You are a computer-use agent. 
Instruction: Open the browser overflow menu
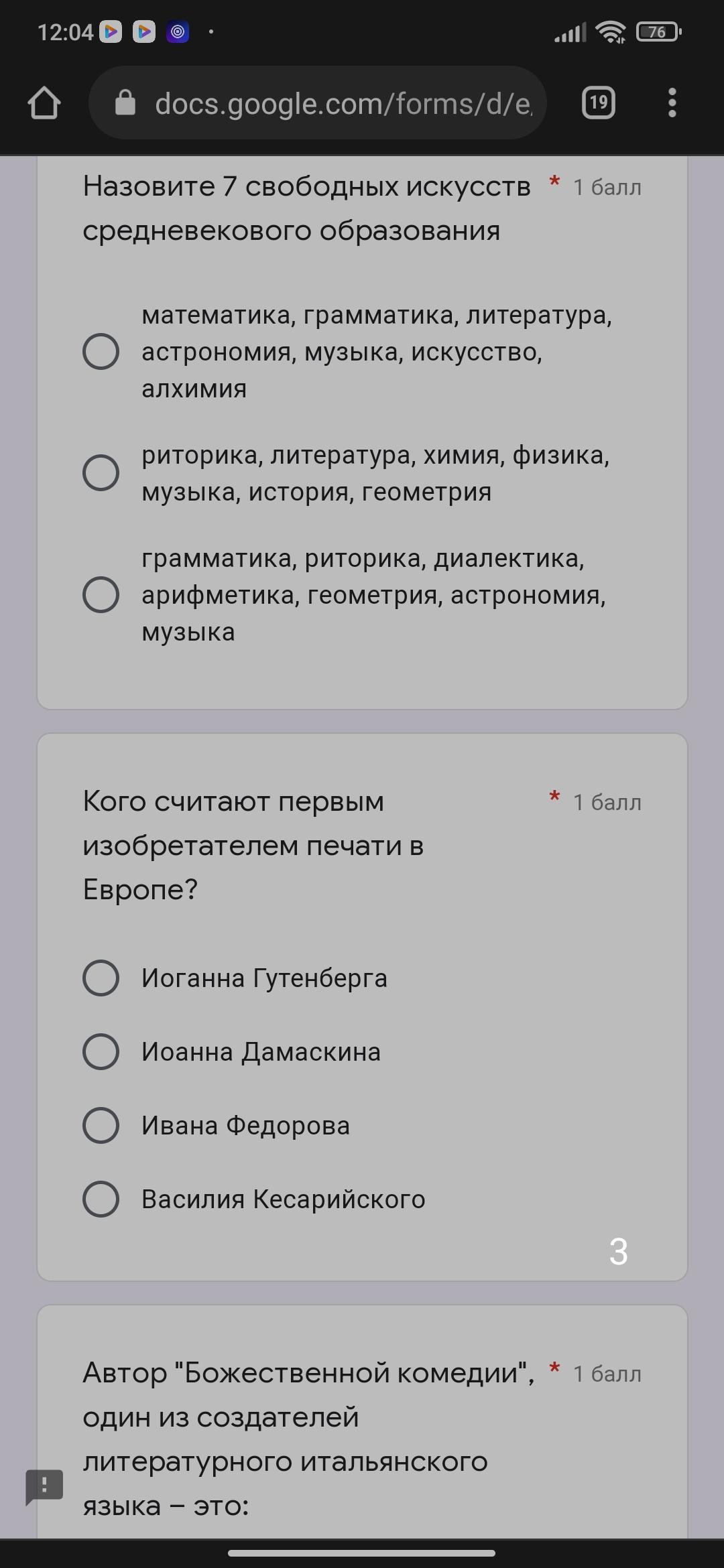click(x=672, y=103)
